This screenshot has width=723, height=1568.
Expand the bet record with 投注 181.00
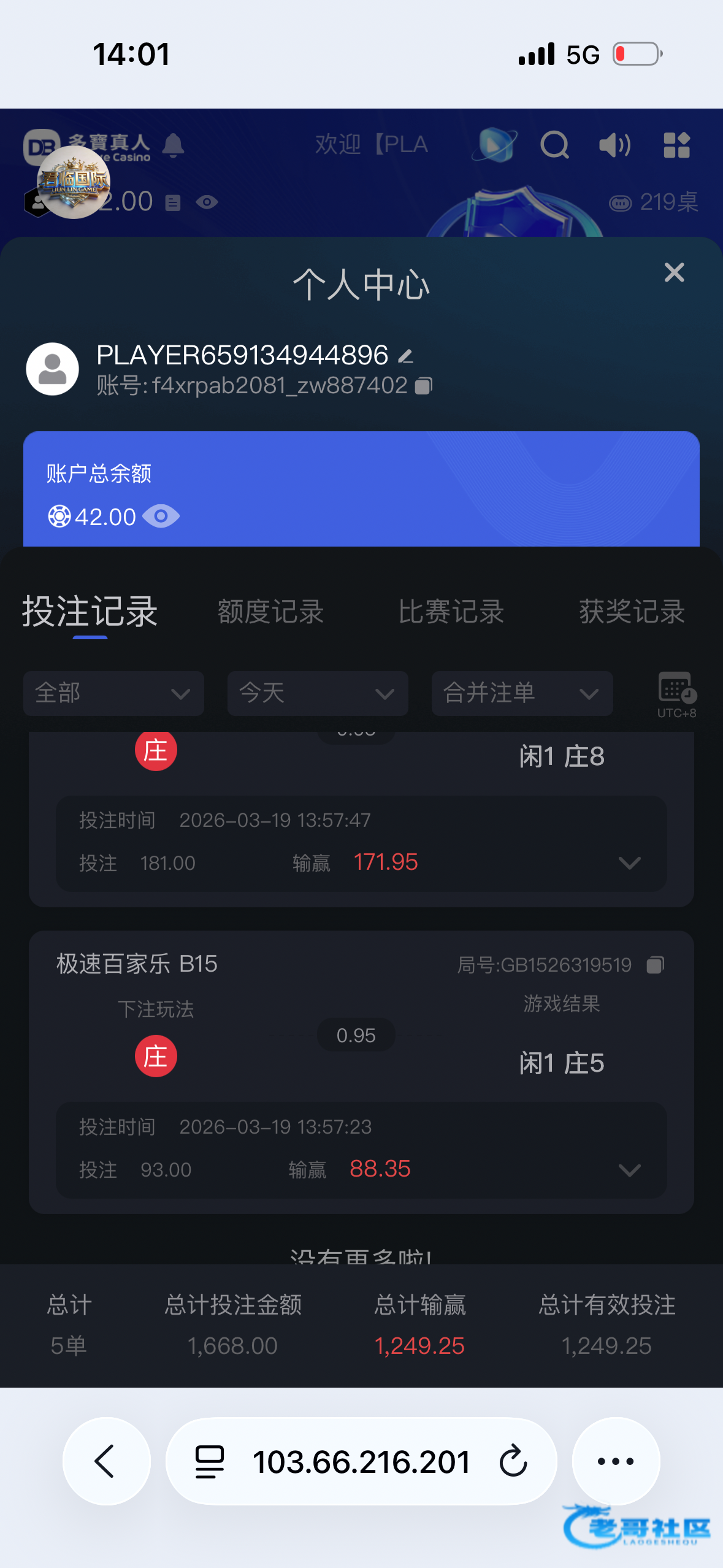coord(629,863)
